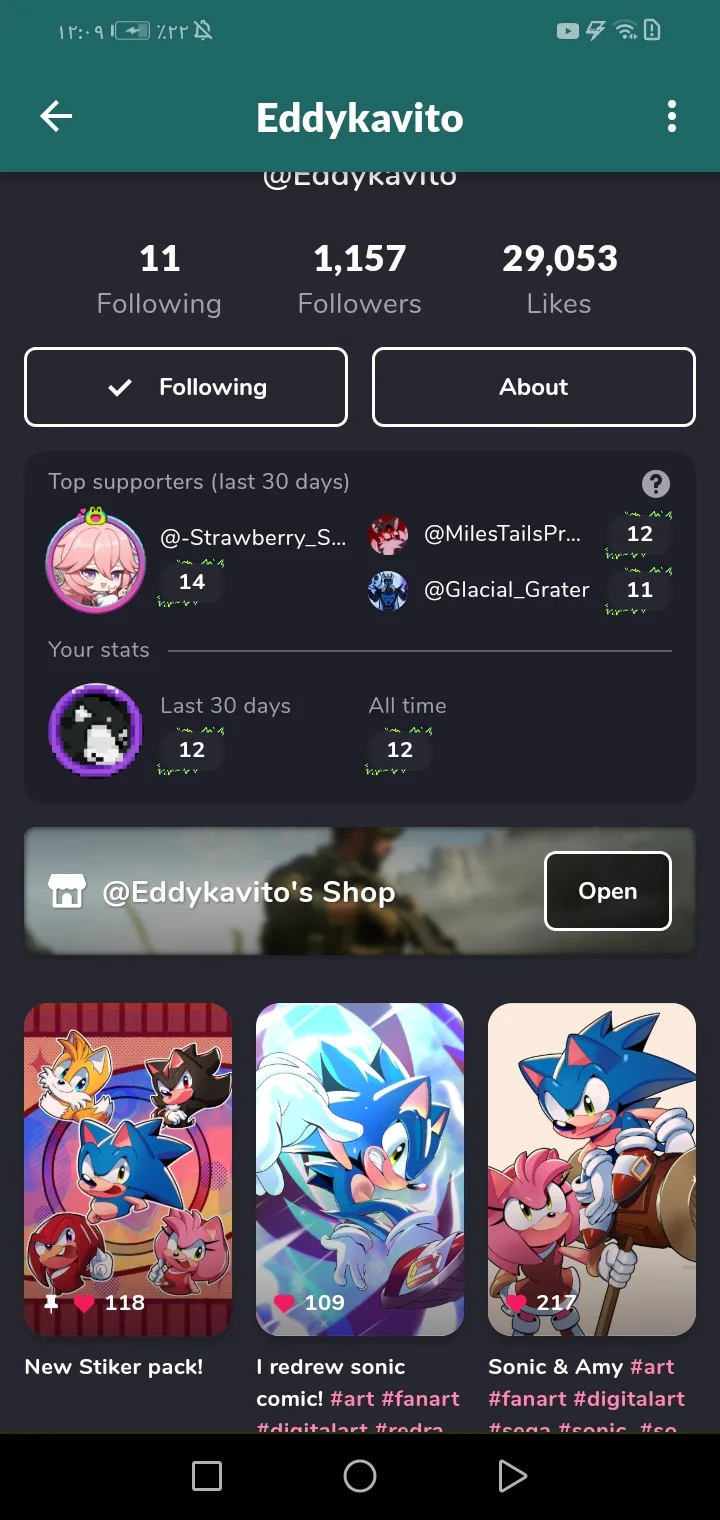Open top supporters help question mark
Viewport: 720px width, 1520px height.
click(x=655, y=484)
